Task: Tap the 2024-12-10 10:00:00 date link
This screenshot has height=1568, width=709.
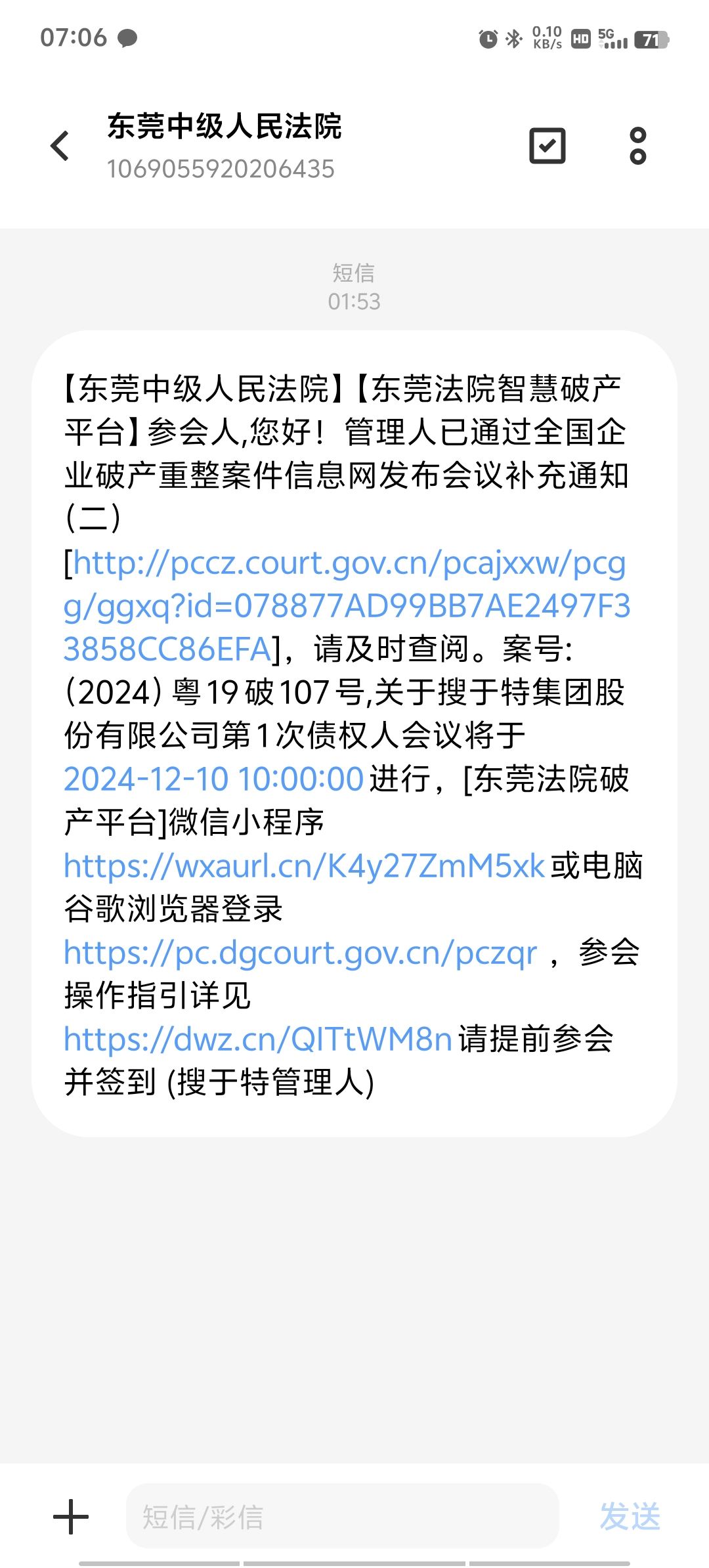Action: (214, 779)
